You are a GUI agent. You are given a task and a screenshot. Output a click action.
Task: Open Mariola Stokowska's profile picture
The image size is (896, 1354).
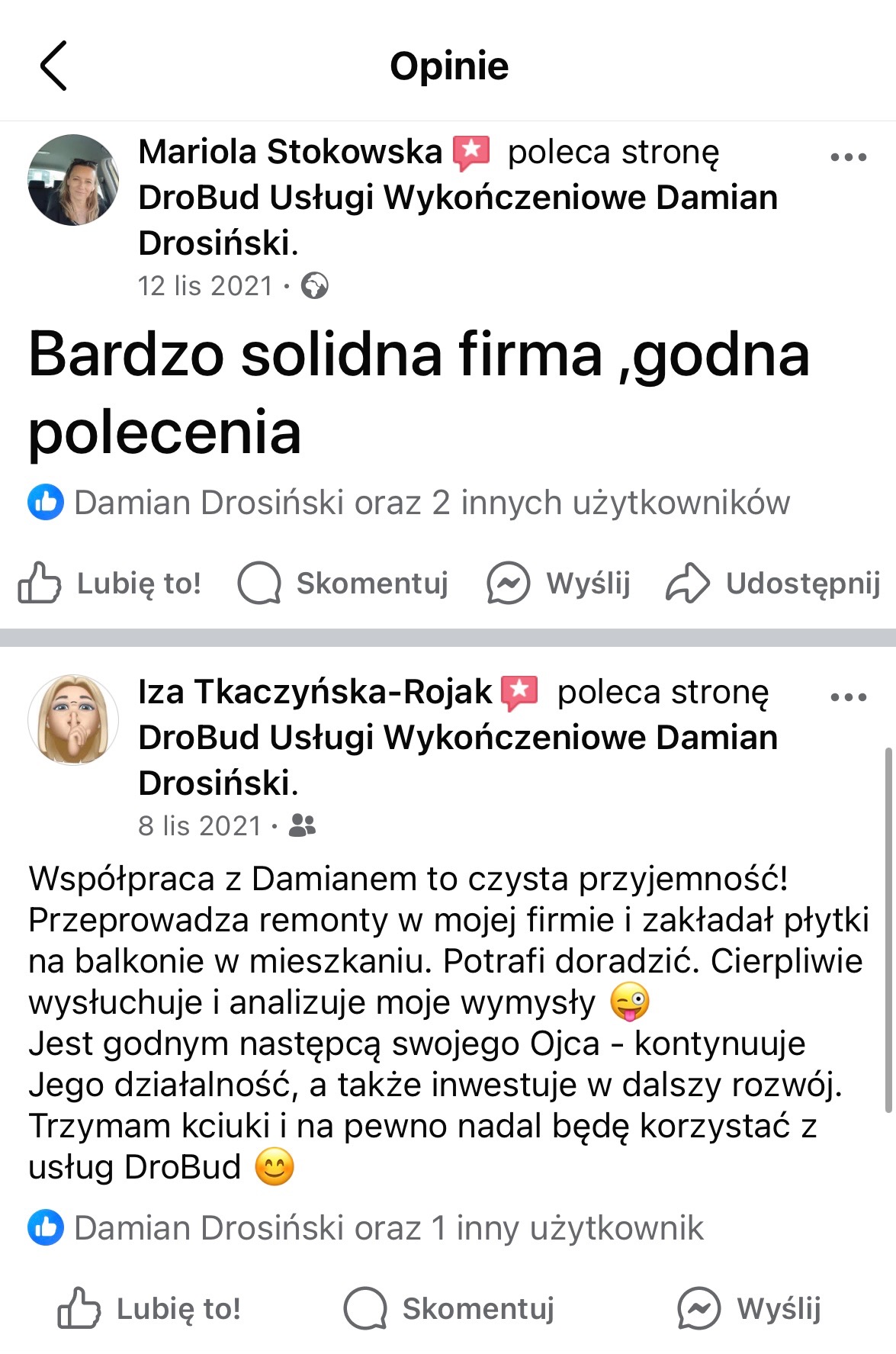pos(75,179)
